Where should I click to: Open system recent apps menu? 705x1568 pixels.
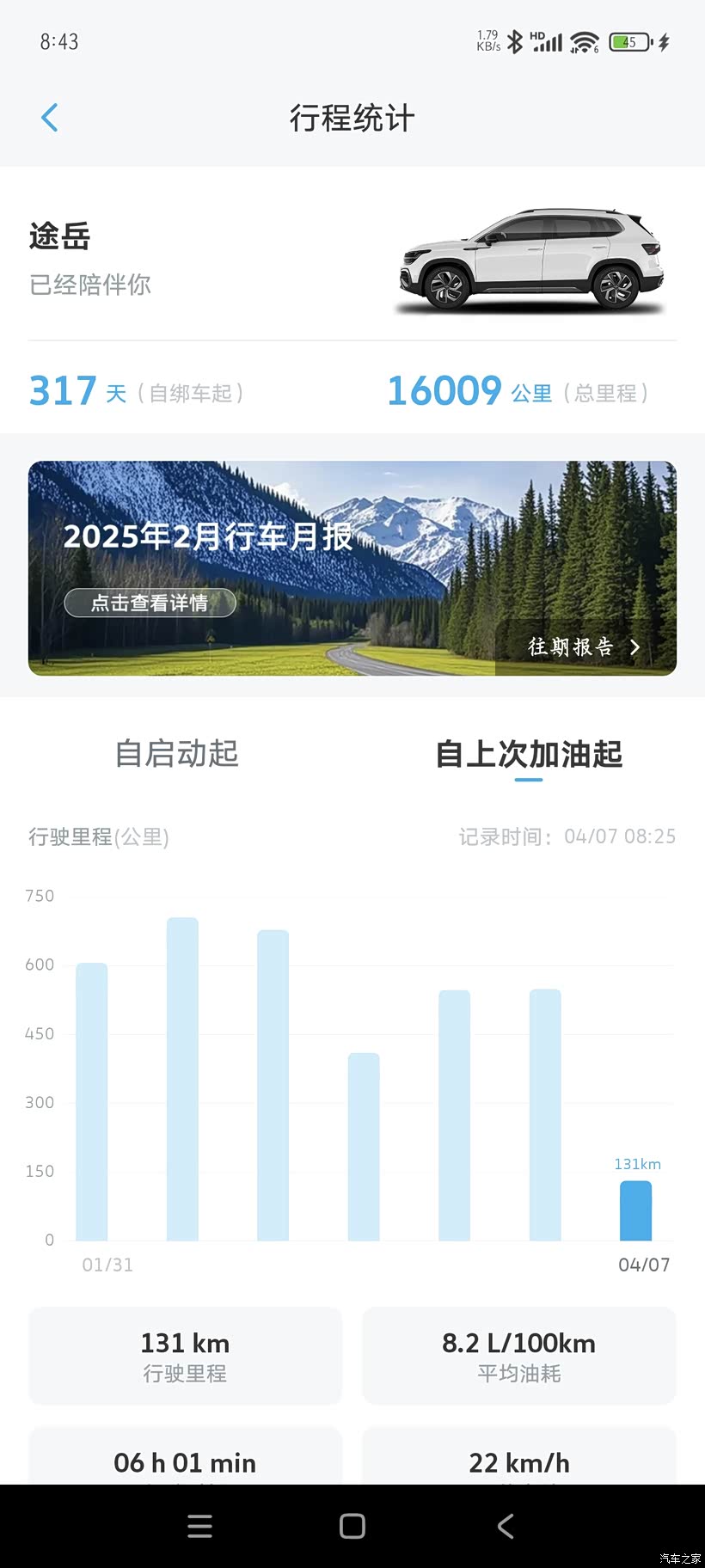coord(199,1526)
